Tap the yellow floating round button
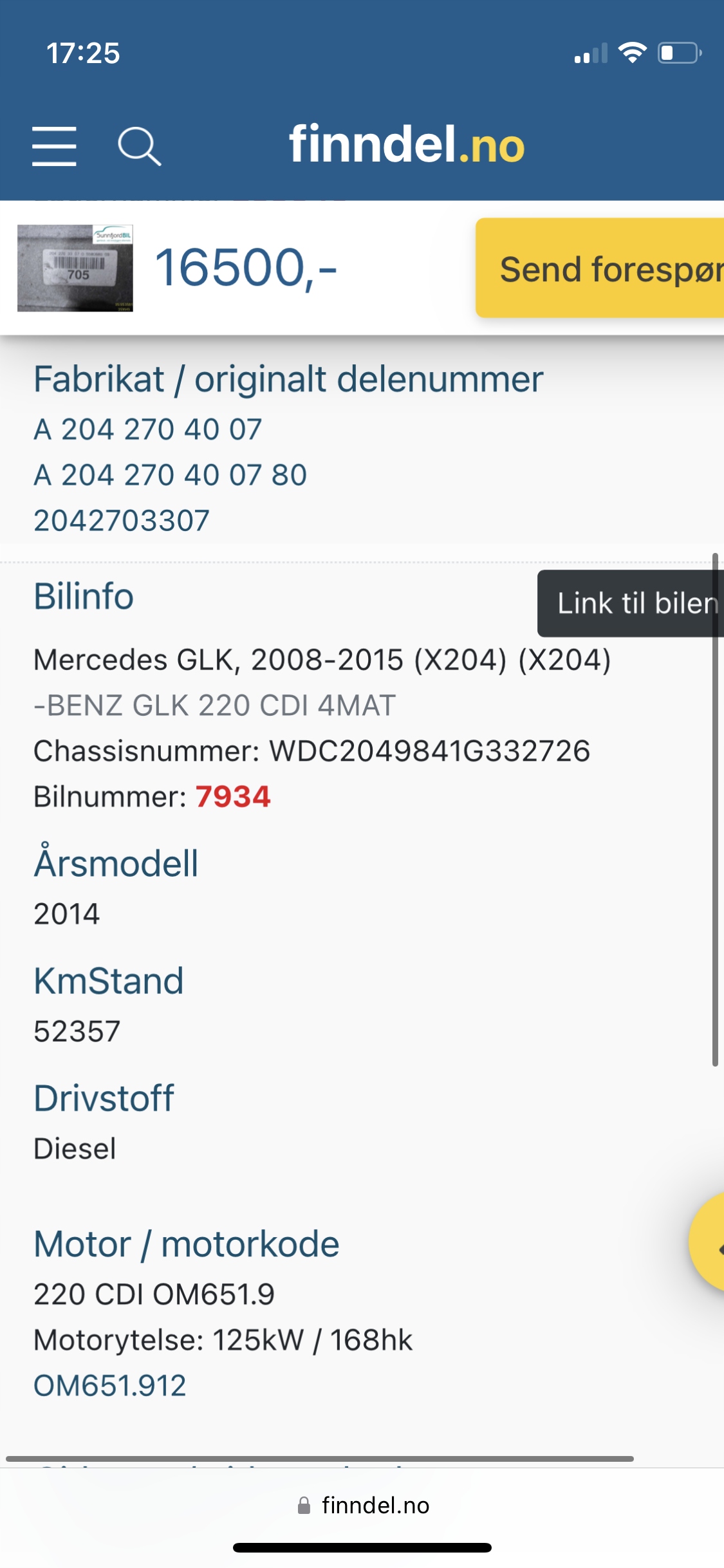Image resolution: width=724 pixels, height=1568 pixels. click(709, 1241)
